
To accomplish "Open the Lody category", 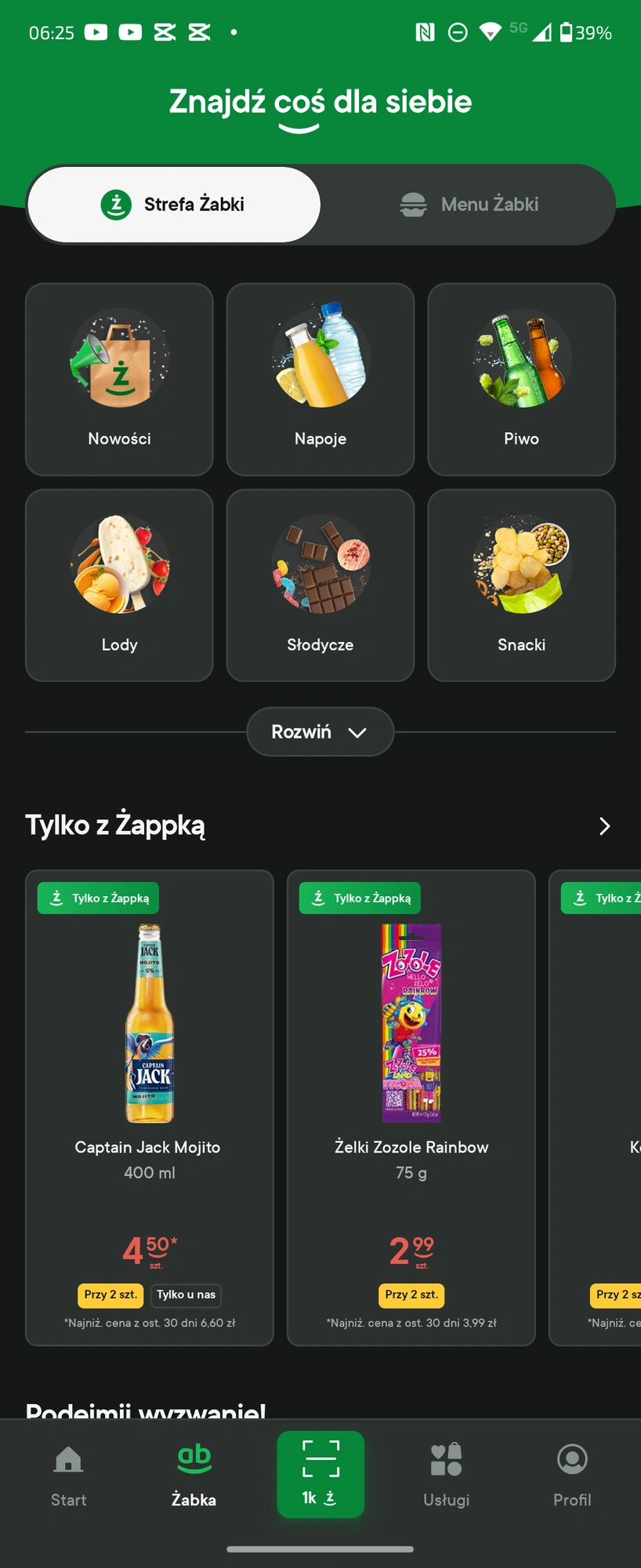I will [x=119, y=585].
